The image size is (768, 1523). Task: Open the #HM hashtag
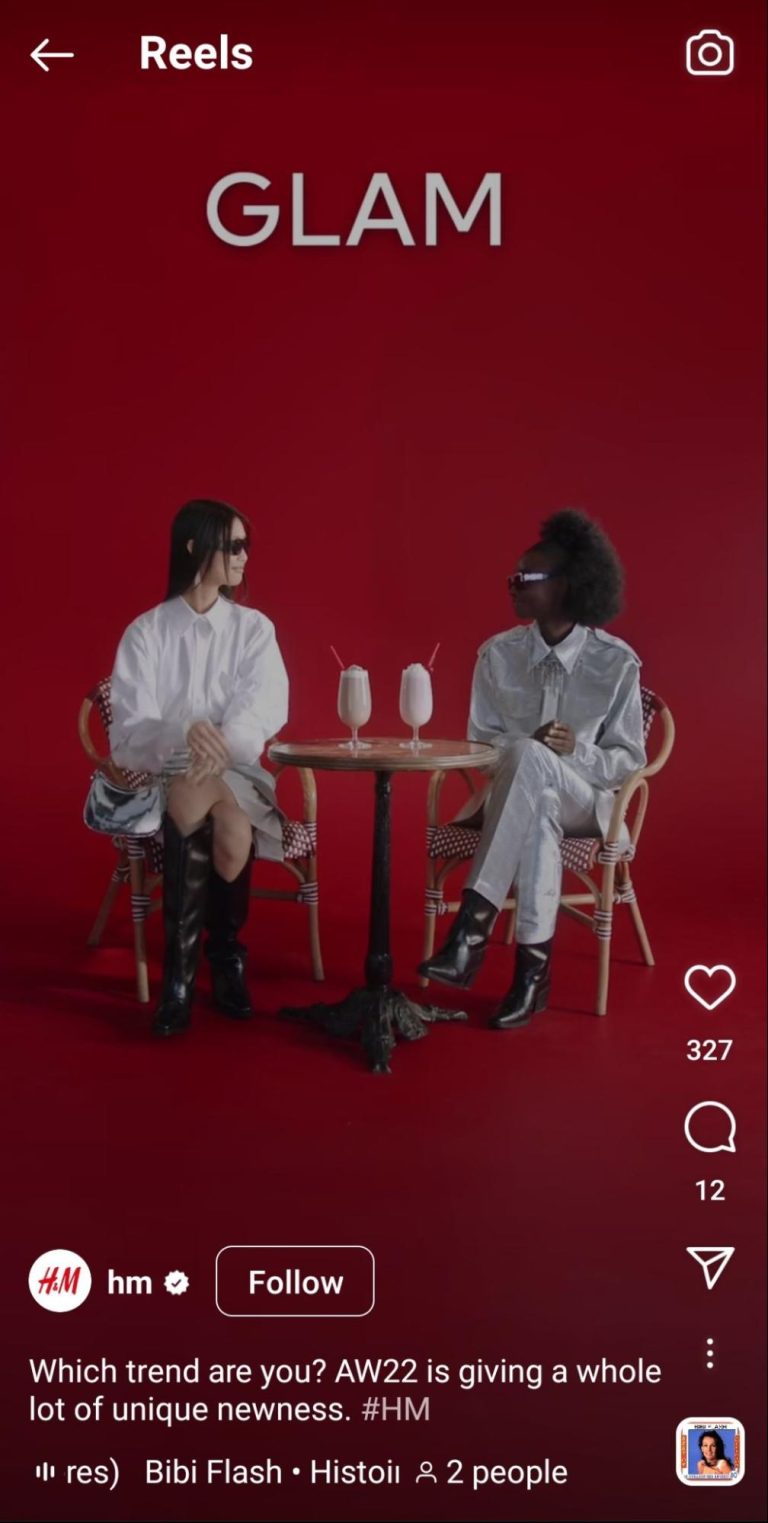[395, 1410]
